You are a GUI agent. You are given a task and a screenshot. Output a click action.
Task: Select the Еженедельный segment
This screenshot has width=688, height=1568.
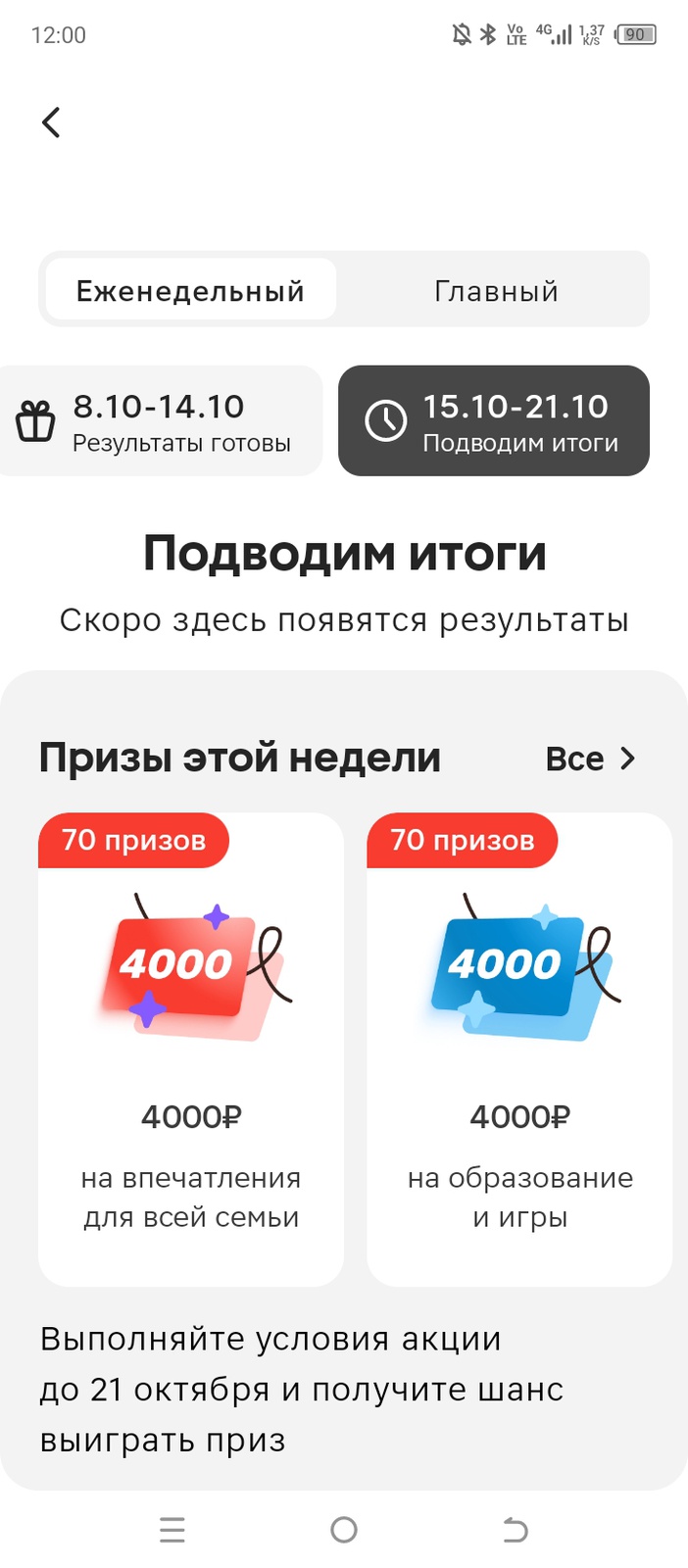click(190, 290)
